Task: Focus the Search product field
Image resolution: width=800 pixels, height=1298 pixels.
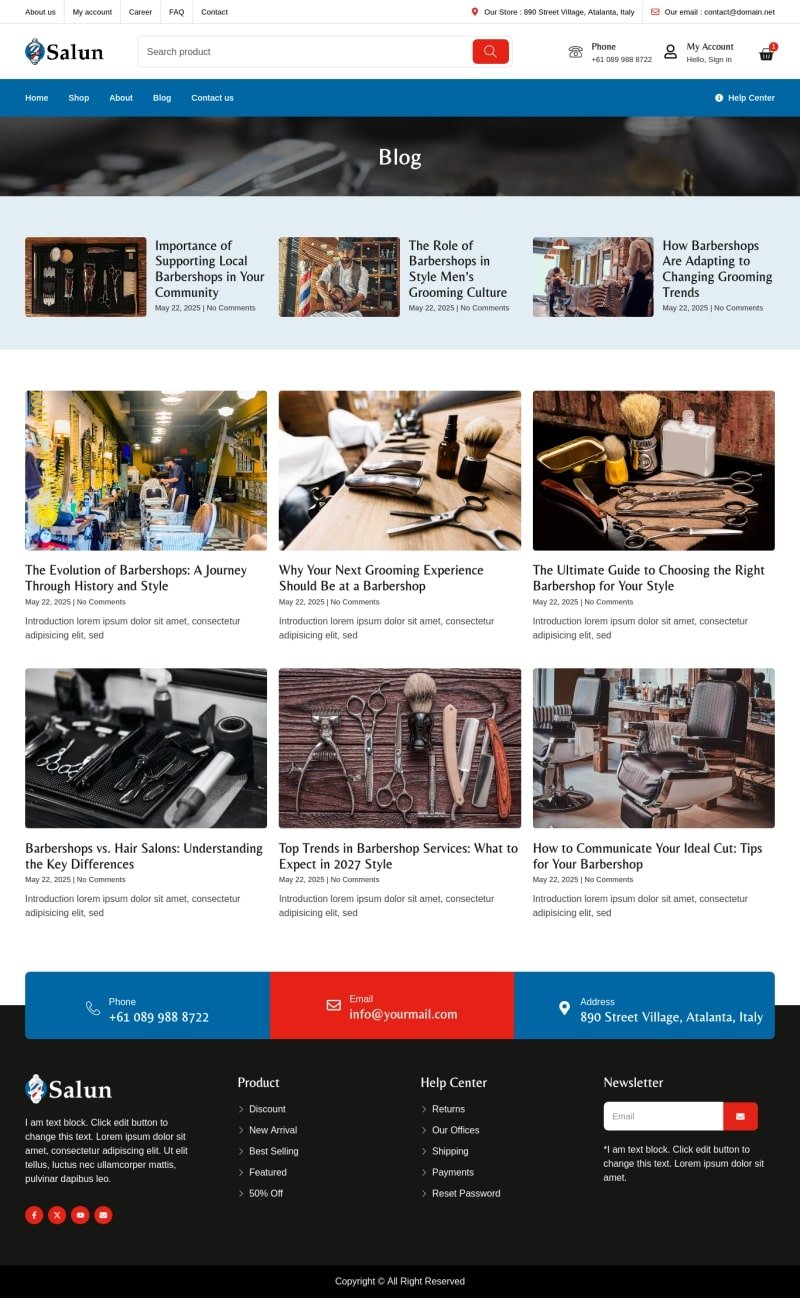Action: tap(304, 51)
